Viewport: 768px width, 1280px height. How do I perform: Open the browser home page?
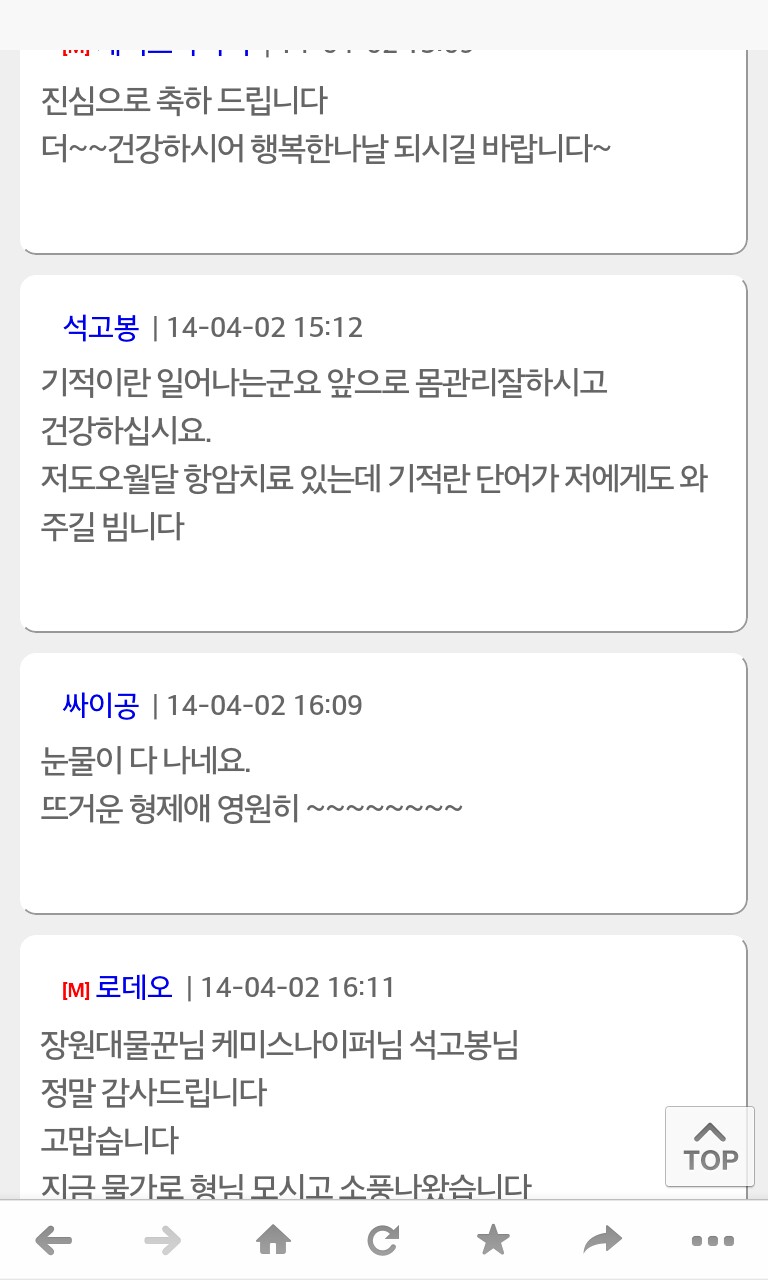(273, 1241)
